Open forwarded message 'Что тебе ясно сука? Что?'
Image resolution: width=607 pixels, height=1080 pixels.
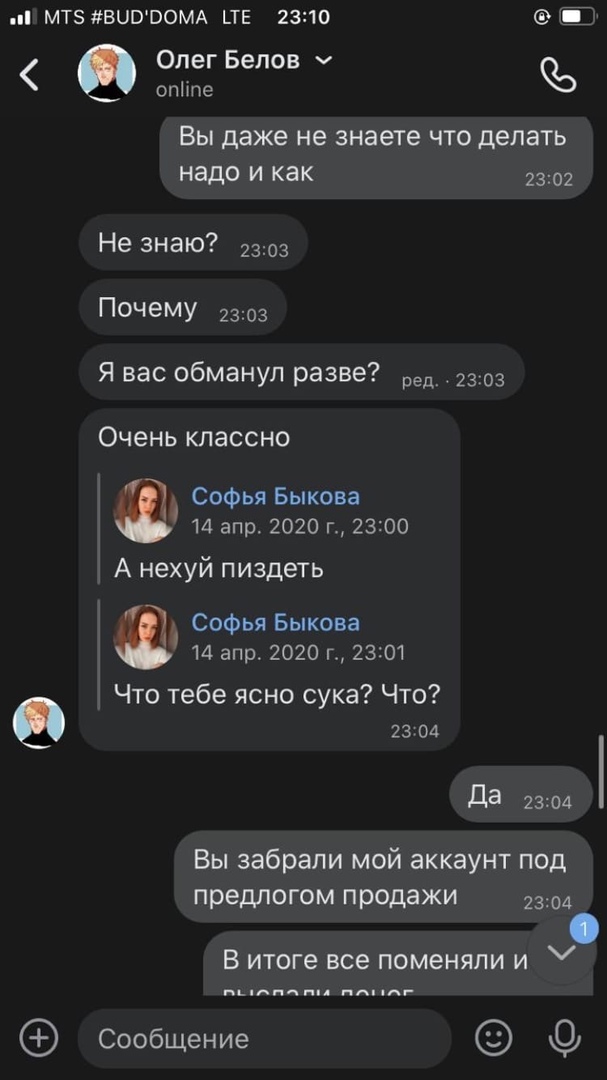pyautogui.click(x=277, y=693)
